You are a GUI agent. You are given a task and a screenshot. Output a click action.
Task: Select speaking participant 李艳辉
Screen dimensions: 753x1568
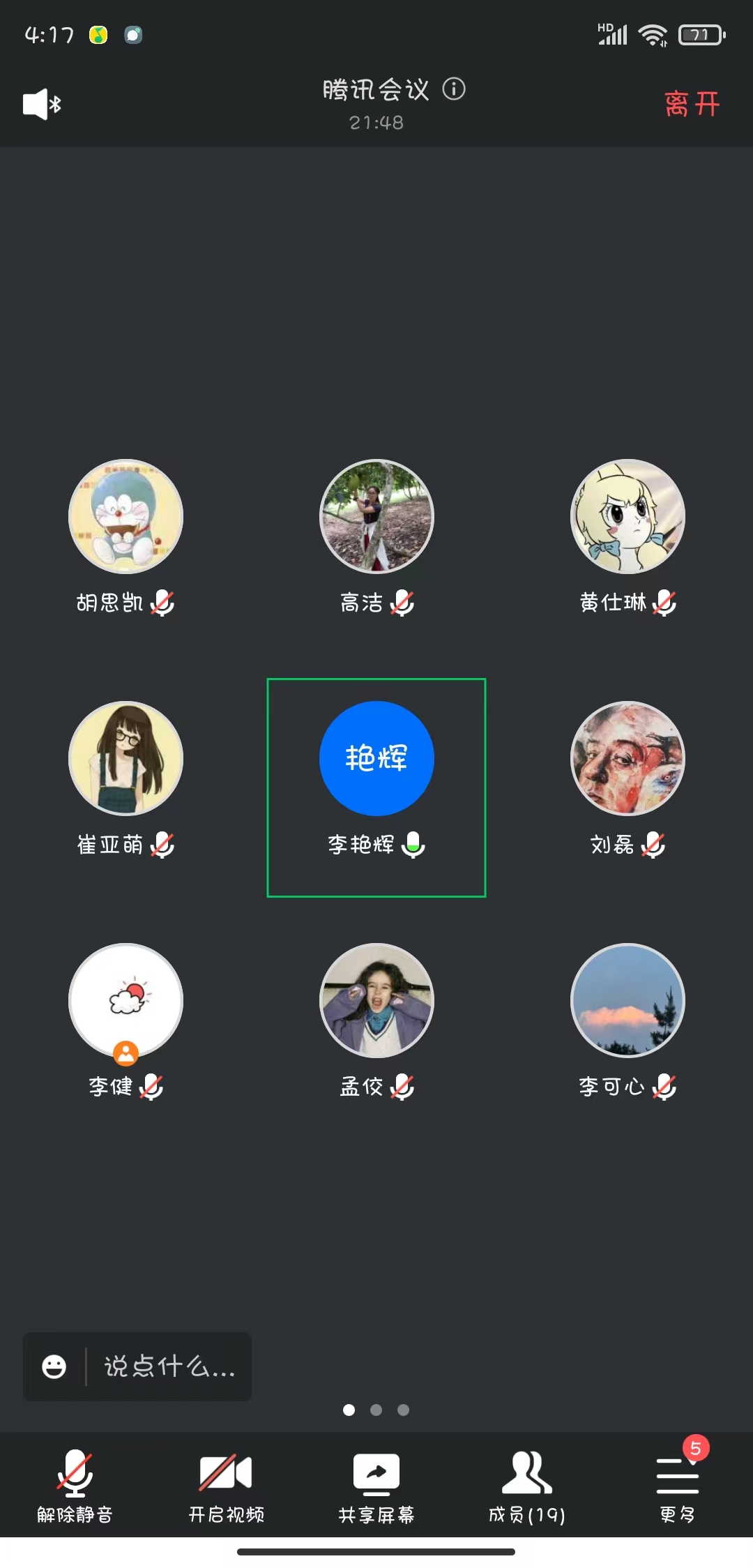pos(376,759)
